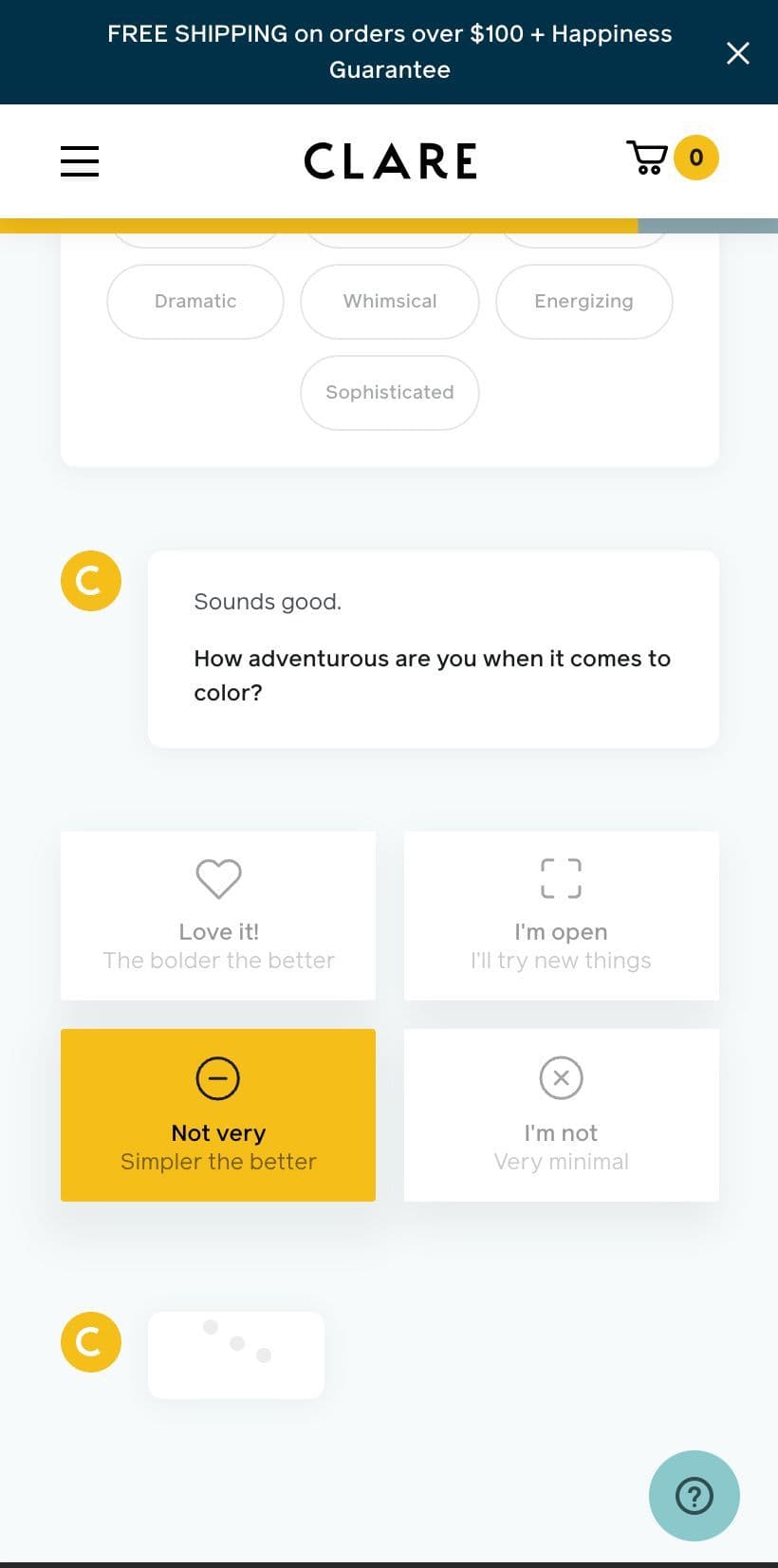Open the help question mark button
This screenshot has width=778, height=1568.
(x=694, y=1495)
